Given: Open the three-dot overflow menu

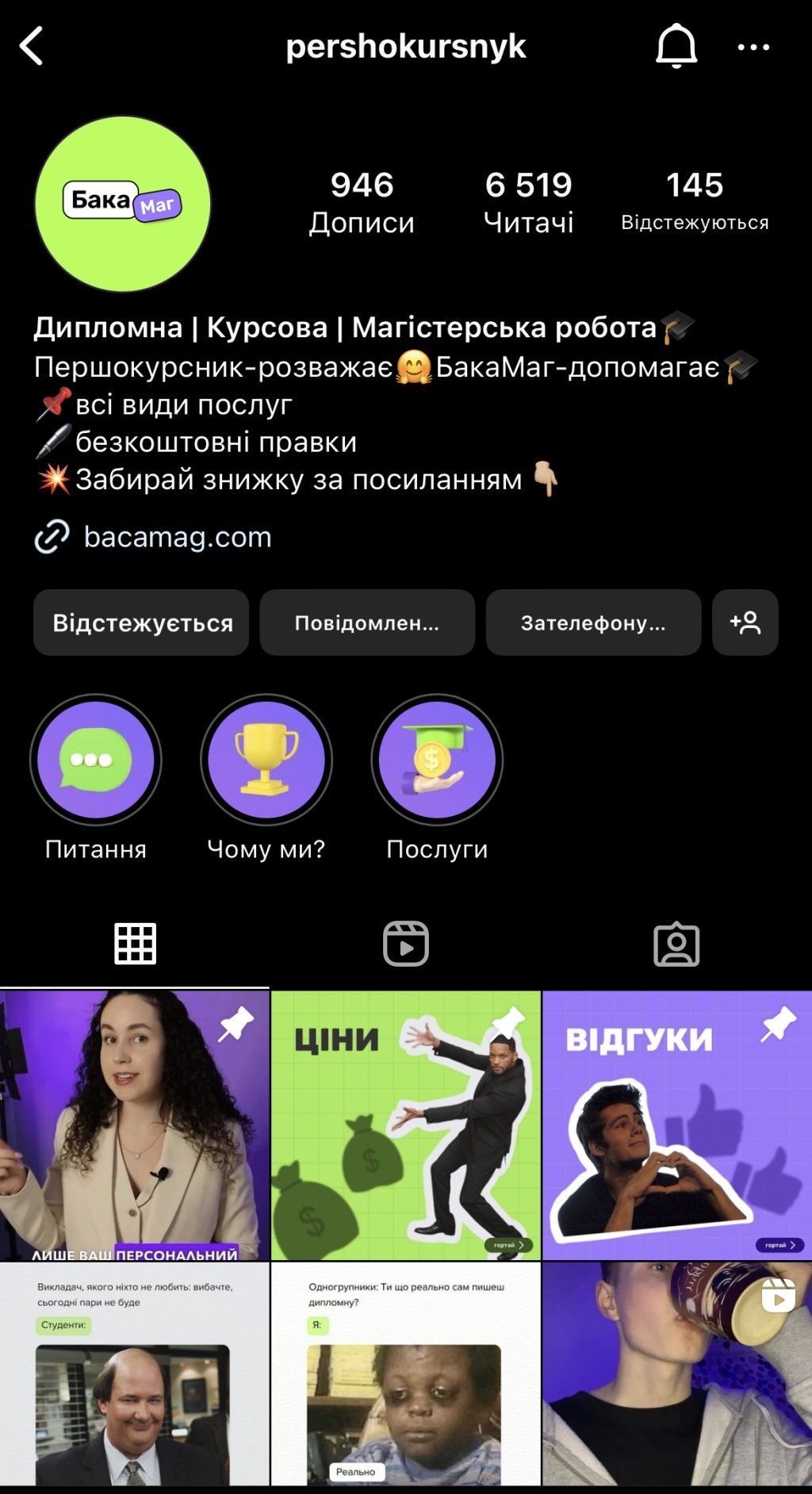Looking at the screenshot, I should coord(753,48).
